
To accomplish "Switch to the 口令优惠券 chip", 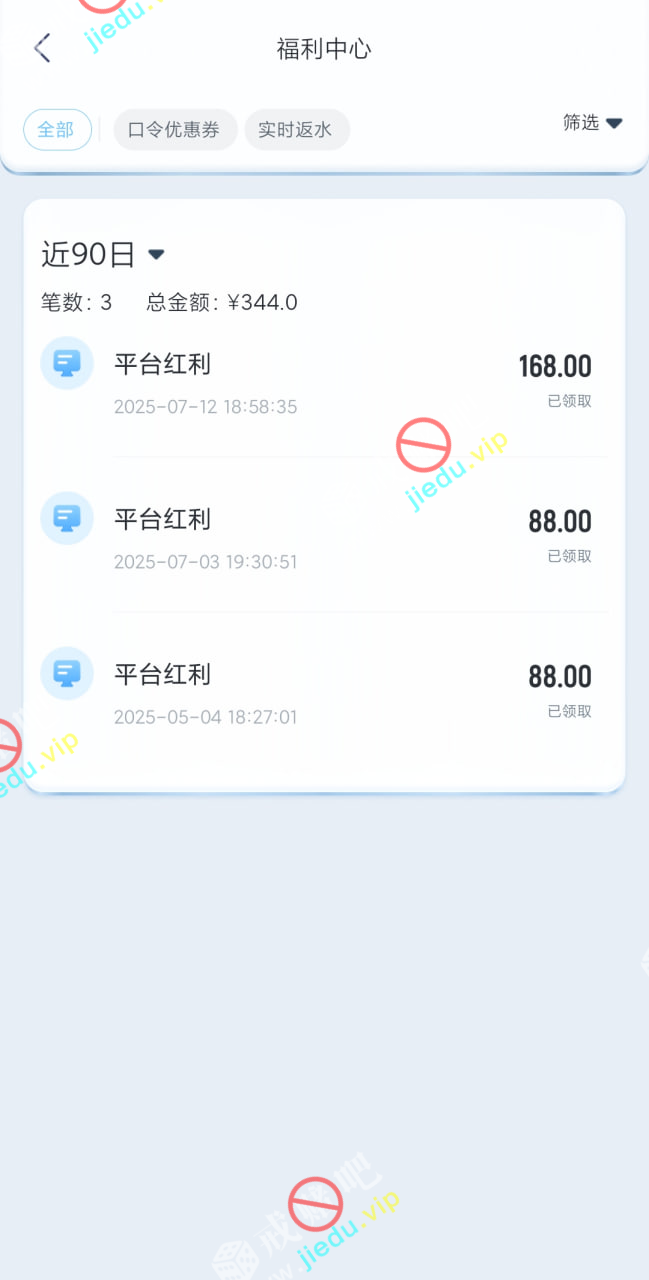I will (175, 130).
